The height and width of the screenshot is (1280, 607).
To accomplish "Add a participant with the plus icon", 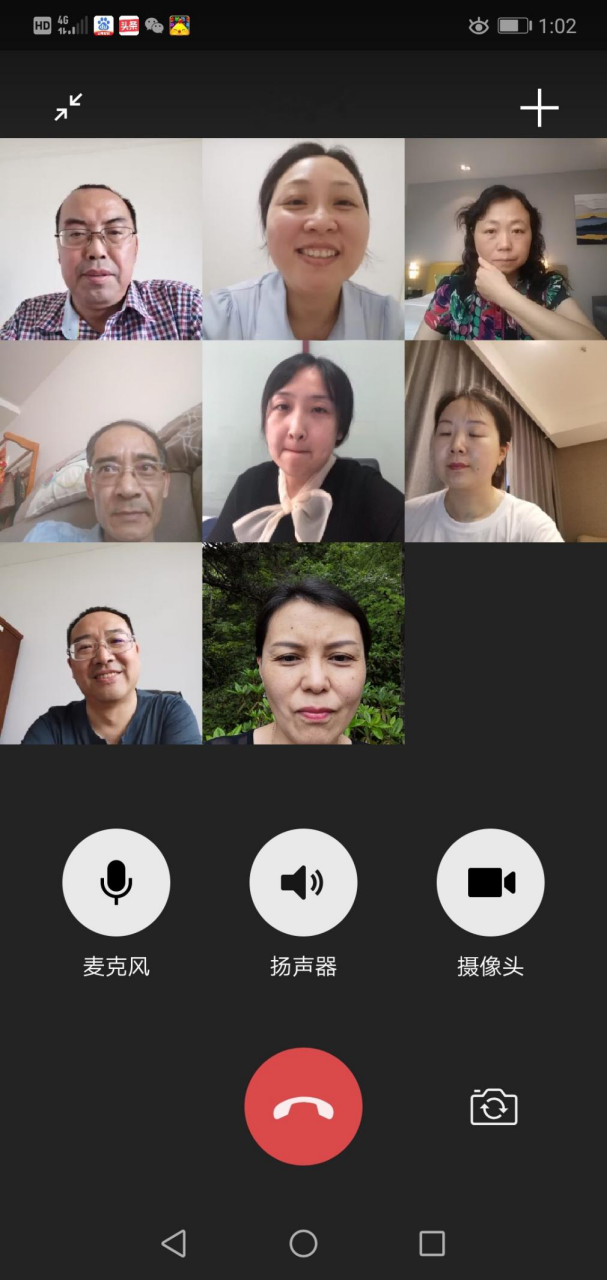I will [539, 108].
